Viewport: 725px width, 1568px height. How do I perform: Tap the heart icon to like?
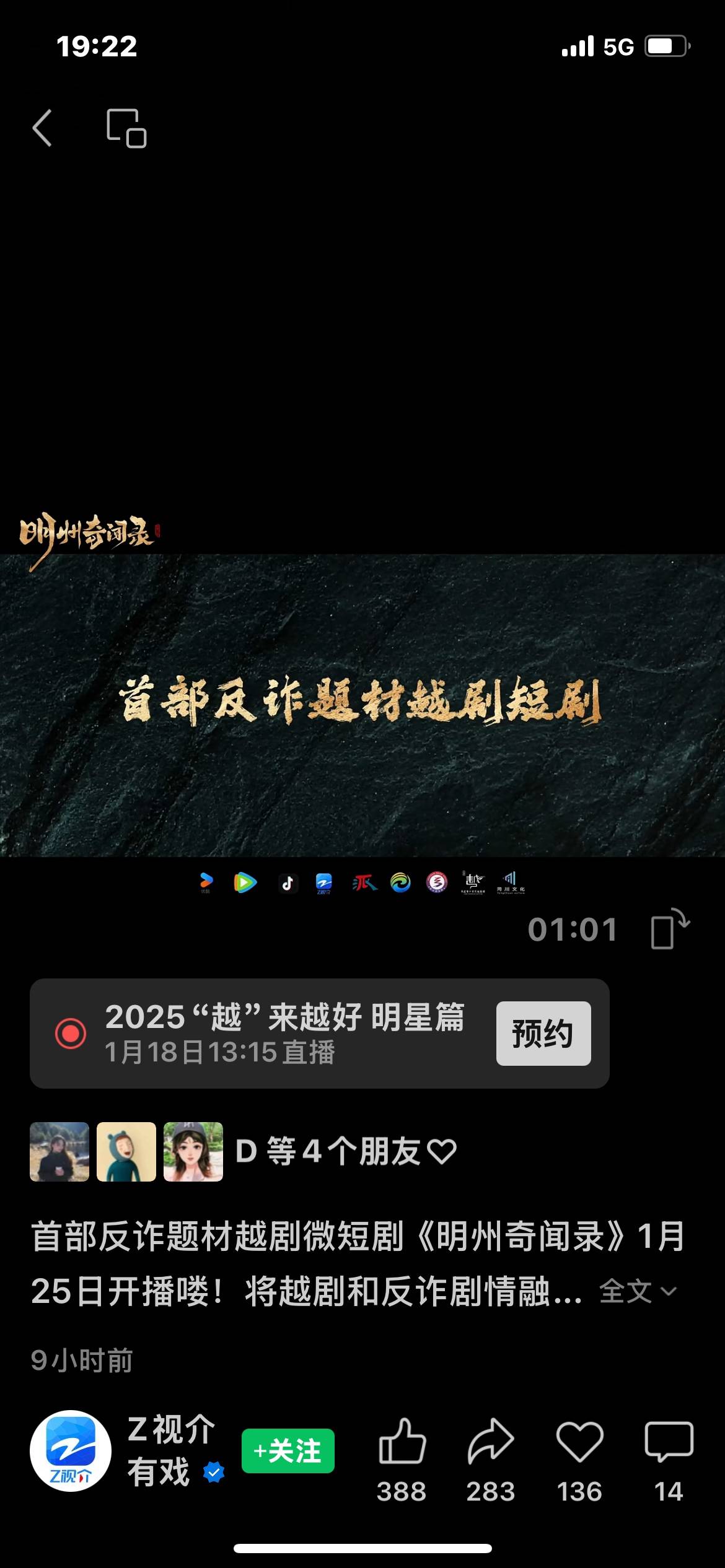(579, 1442)
